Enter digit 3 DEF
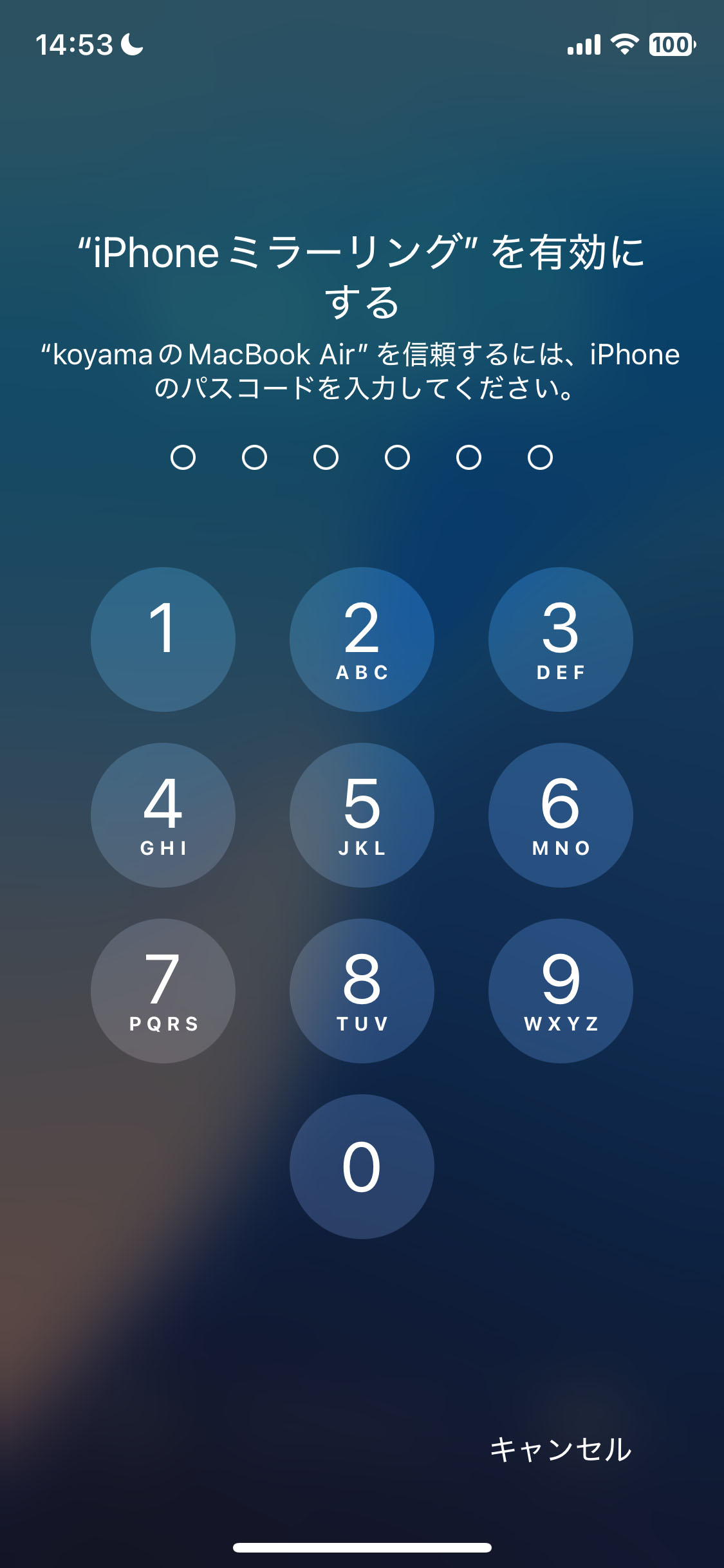724x1568 pixels. [x=561, y=639]
